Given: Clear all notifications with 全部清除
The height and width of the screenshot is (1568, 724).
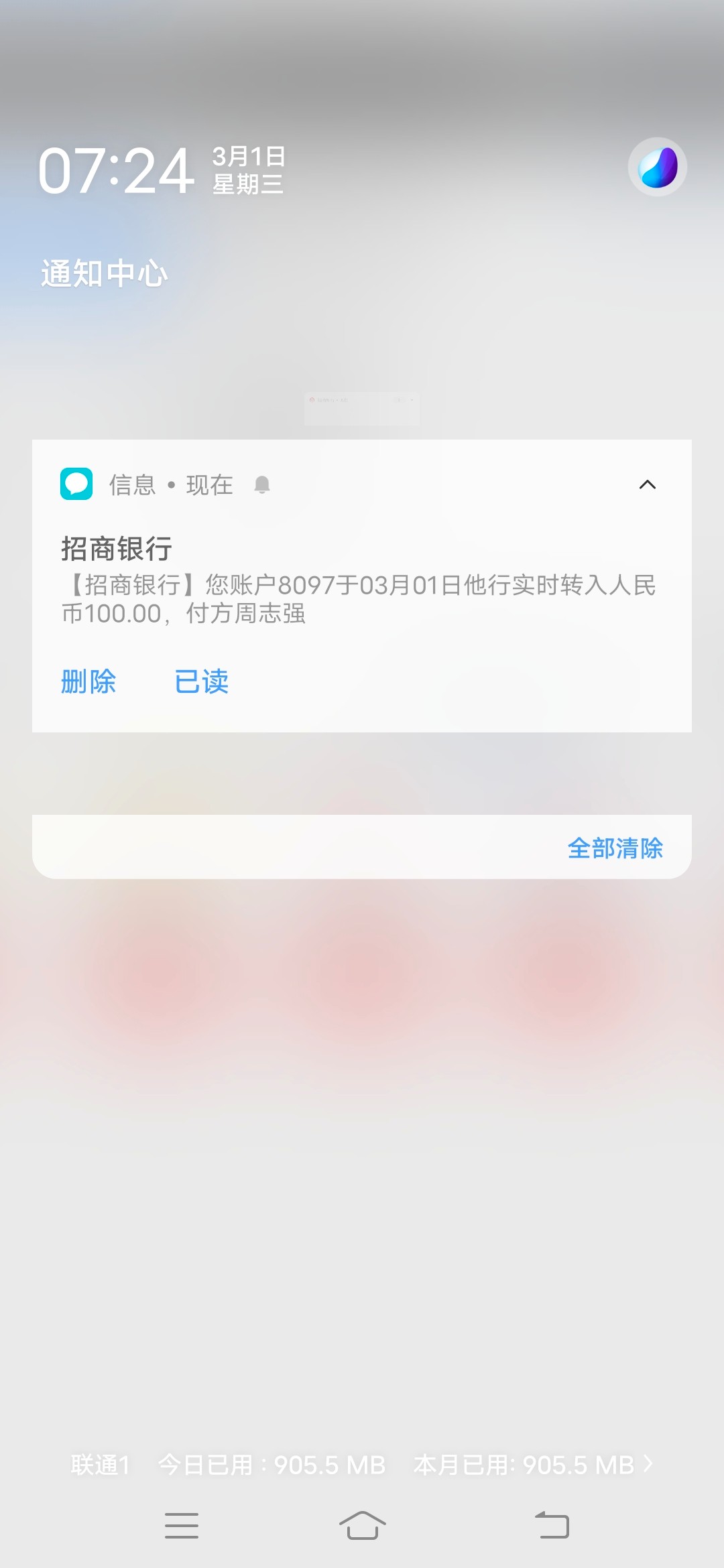Looking at the screenshot, I should pyautogui.click(x=615, y=848).
